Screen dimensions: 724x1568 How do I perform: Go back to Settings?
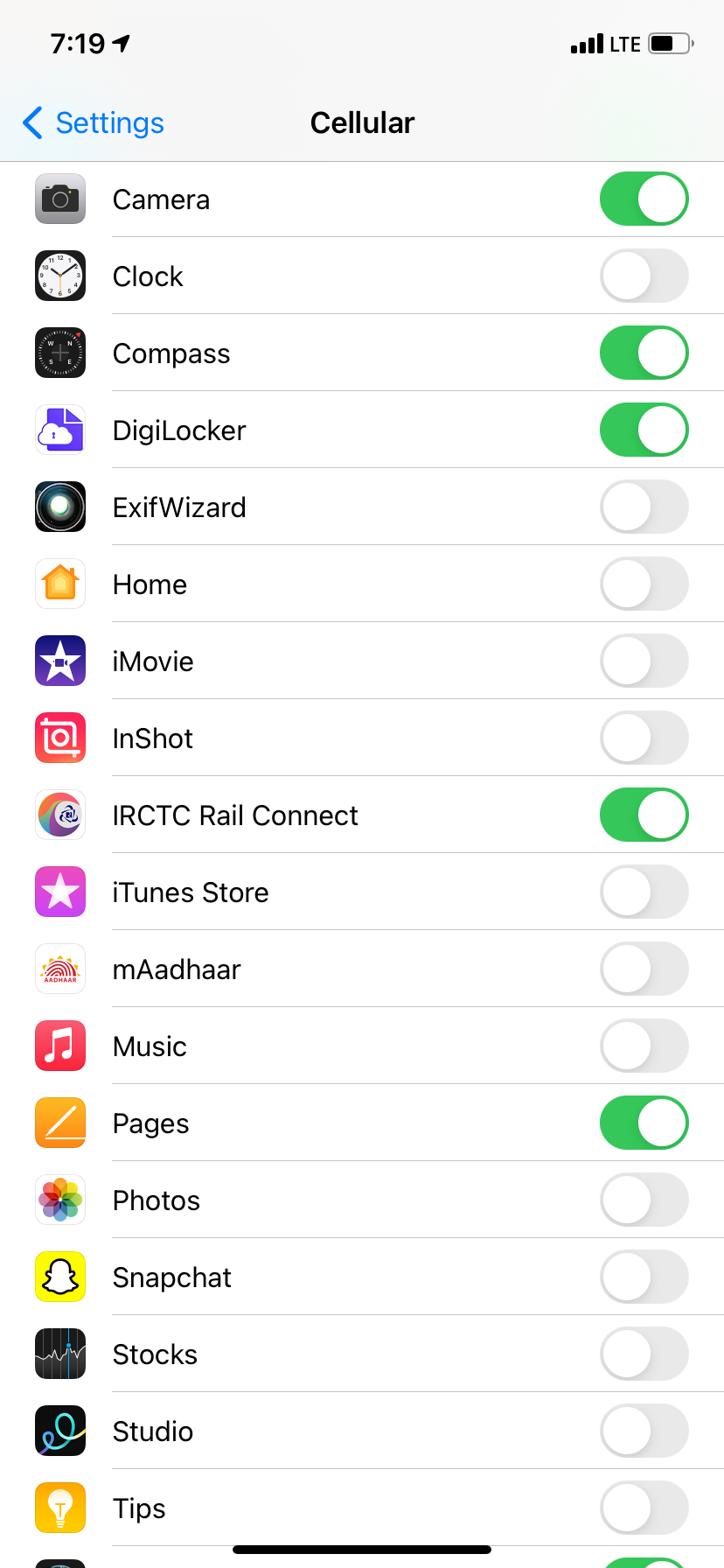point(92,122)
